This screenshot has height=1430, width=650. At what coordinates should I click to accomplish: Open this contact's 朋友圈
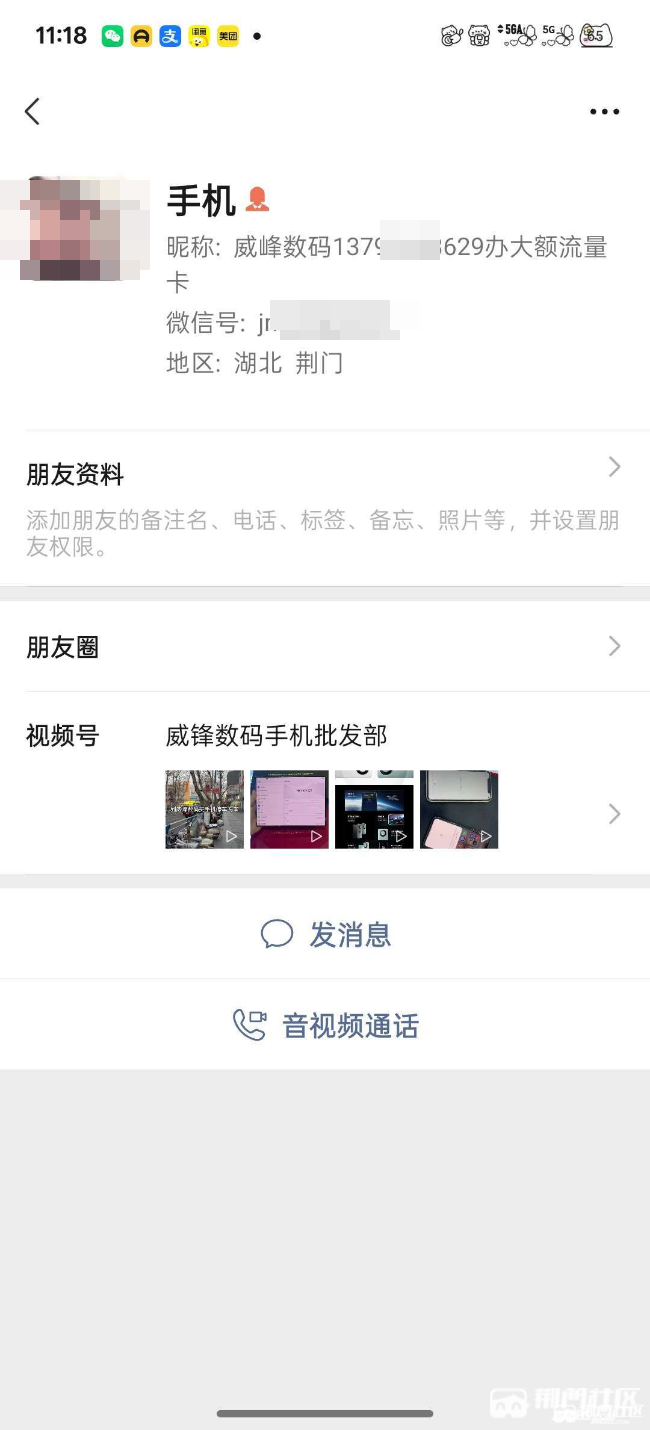[324, 647]
